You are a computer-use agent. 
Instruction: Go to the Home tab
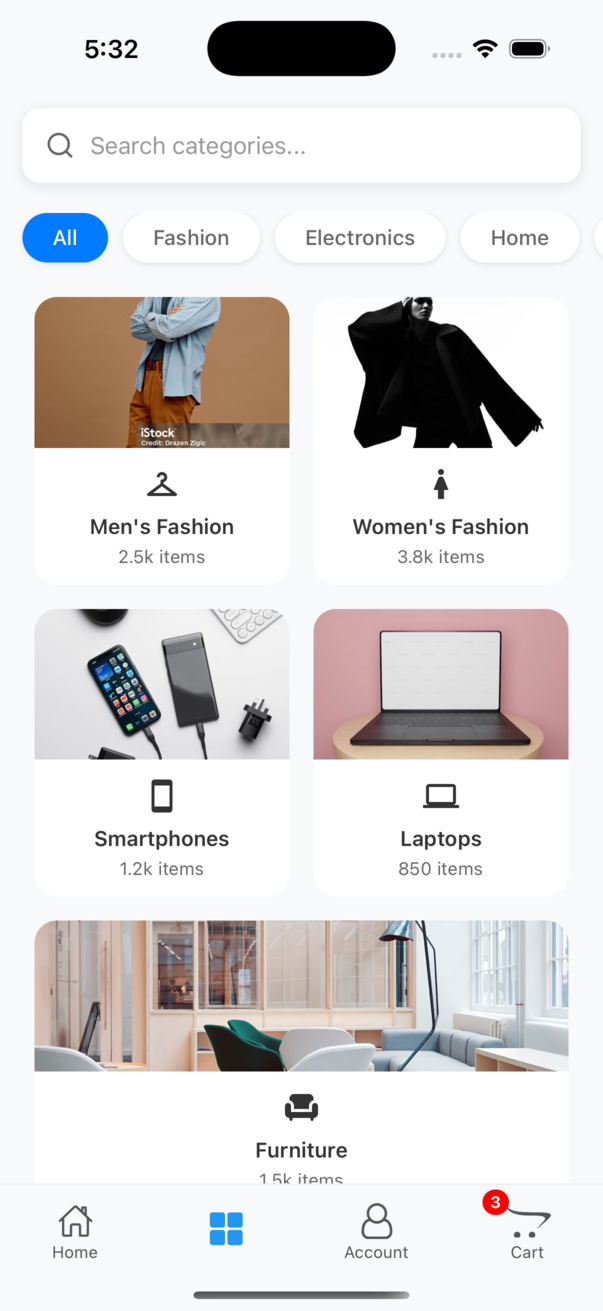[75, 1232]
